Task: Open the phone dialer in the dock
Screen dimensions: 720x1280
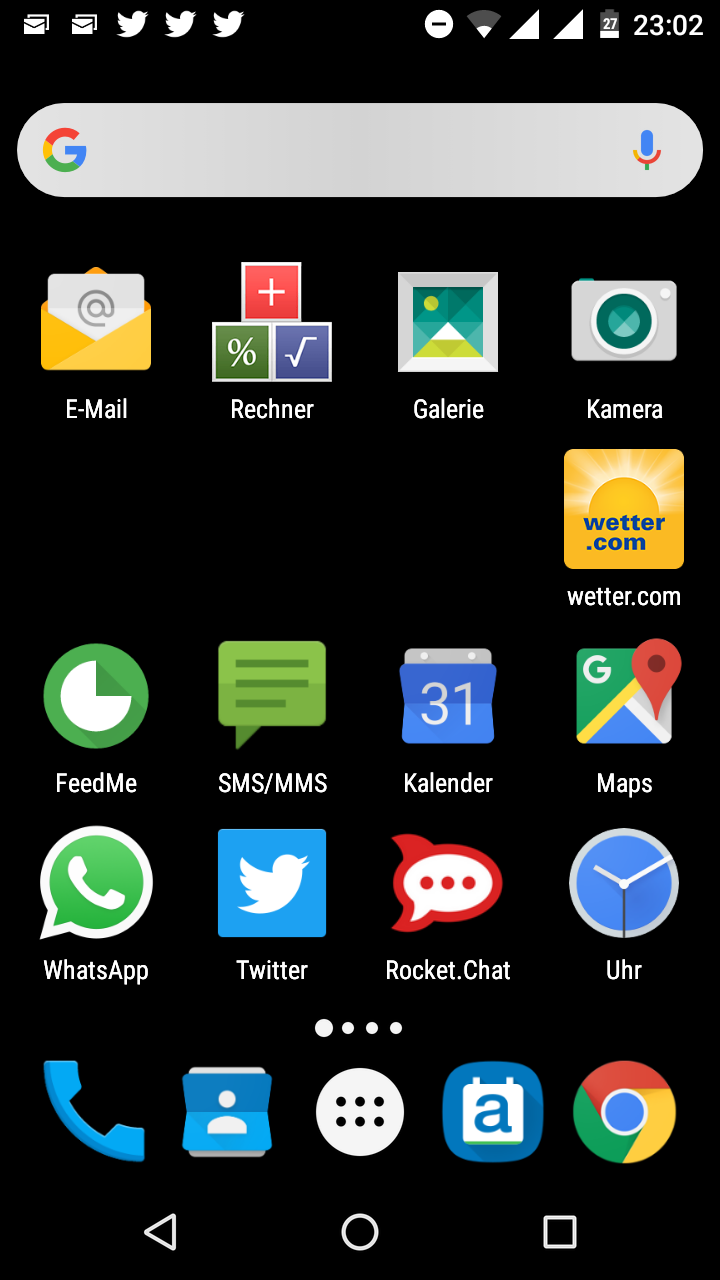Action: tap(94, 1111)
